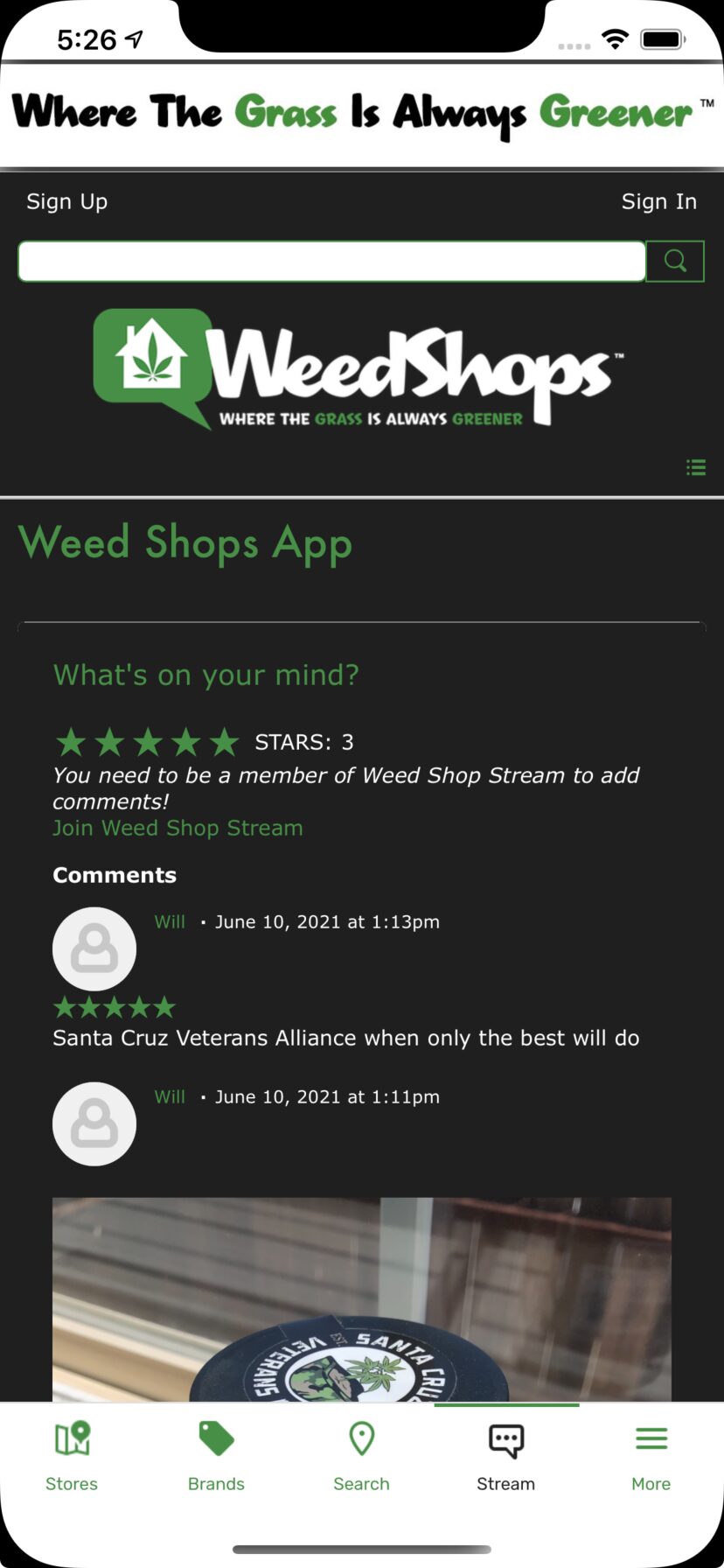Open Will's profile avatar on the first comment
The image size is (724, 1568).
click(x=94, y=948)
